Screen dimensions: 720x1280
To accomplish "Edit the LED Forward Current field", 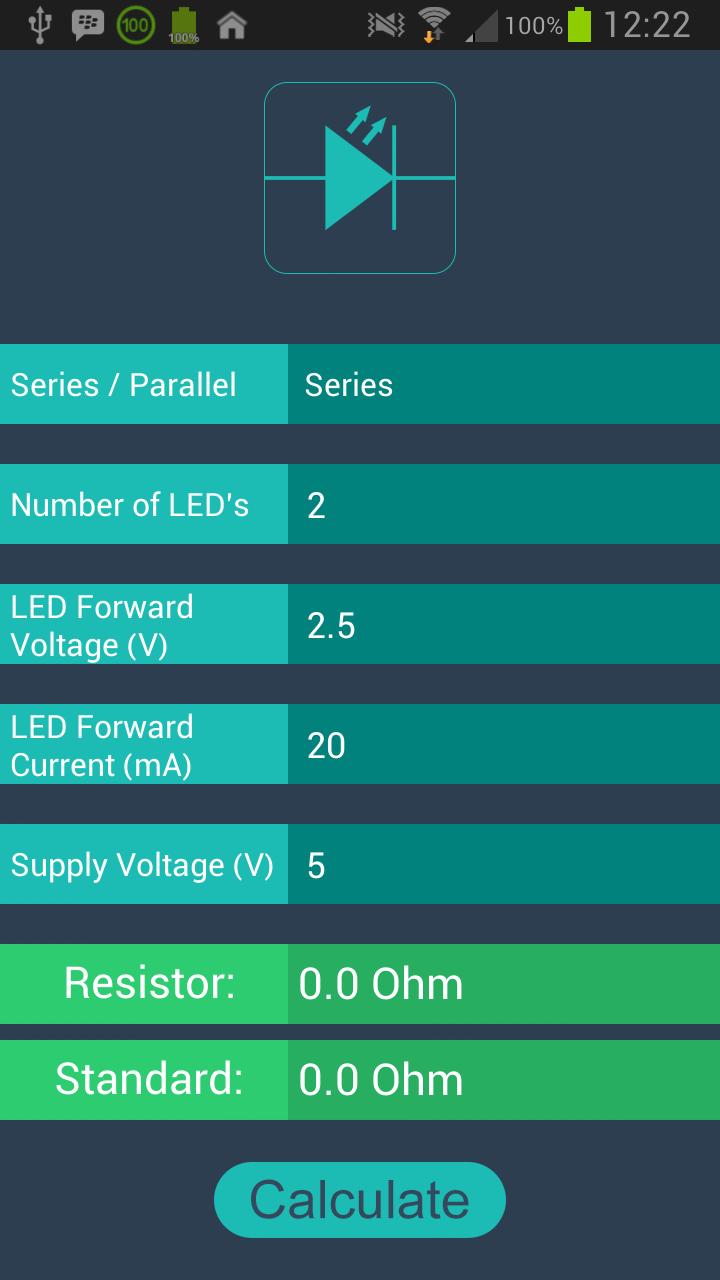I will (x=503, y=745).
